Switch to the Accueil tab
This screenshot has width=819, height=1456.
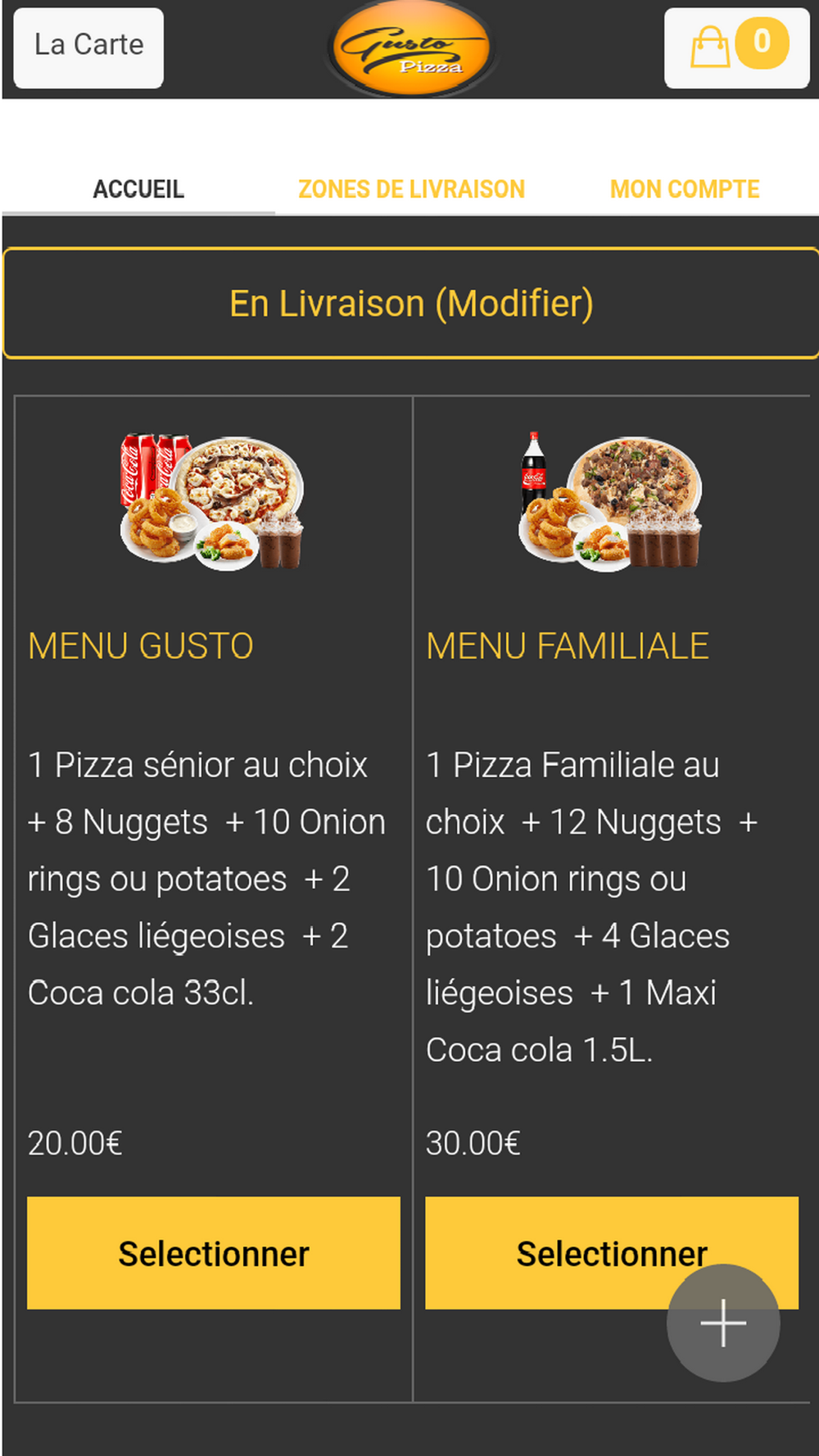[138, 189]
